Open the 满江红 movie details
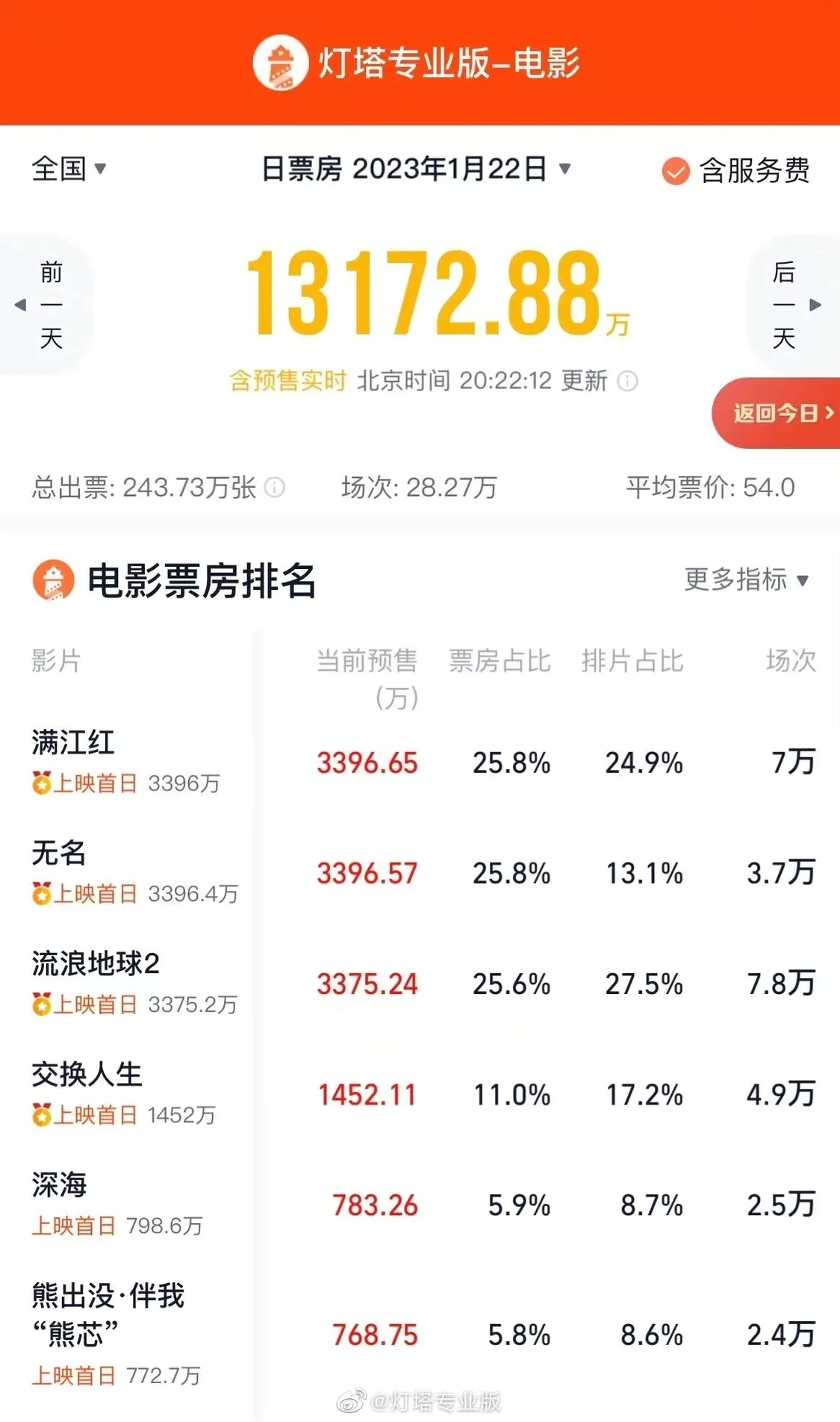Viewport: 840px width, 1422px height. (x=73, y=743)
